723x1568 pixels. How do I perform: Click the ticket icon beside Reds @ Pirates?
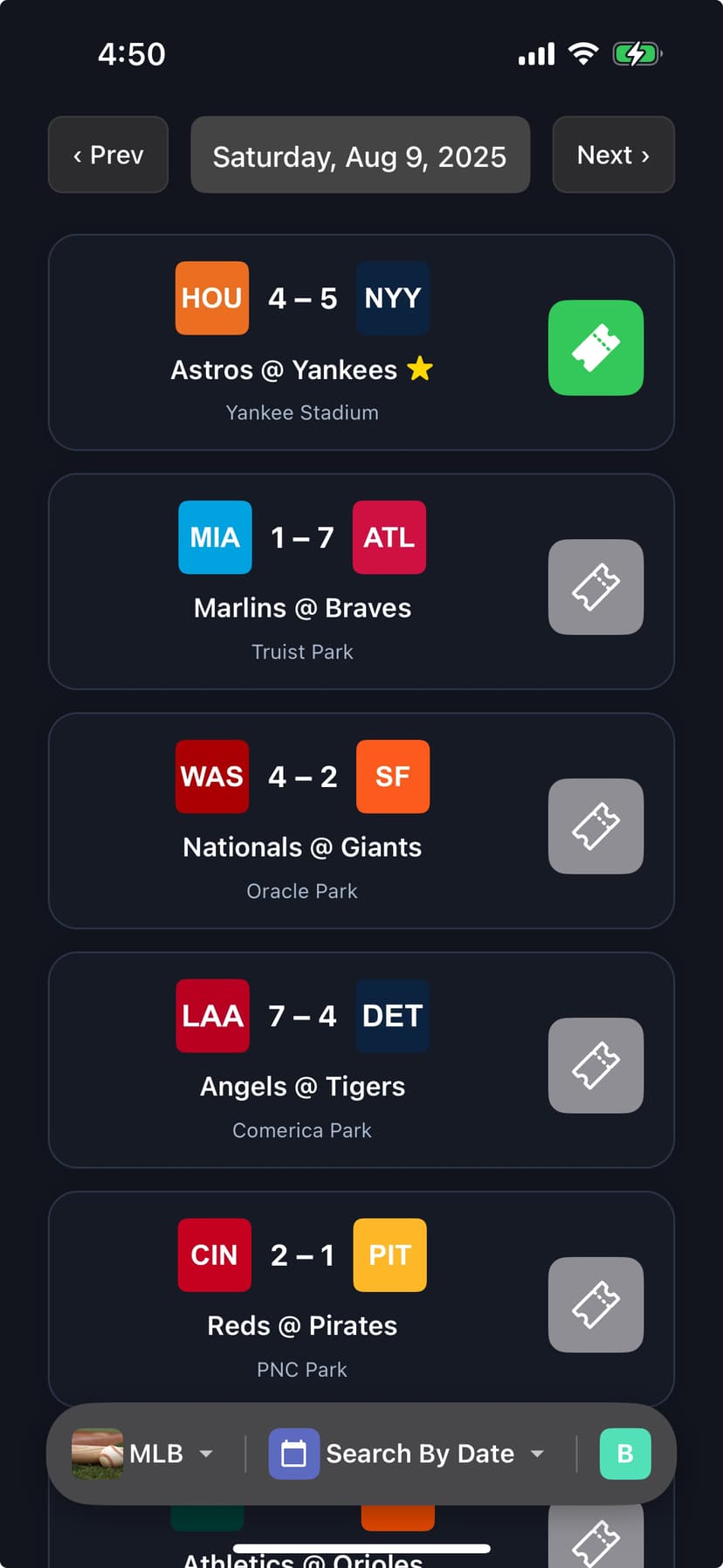[596, 1305]
